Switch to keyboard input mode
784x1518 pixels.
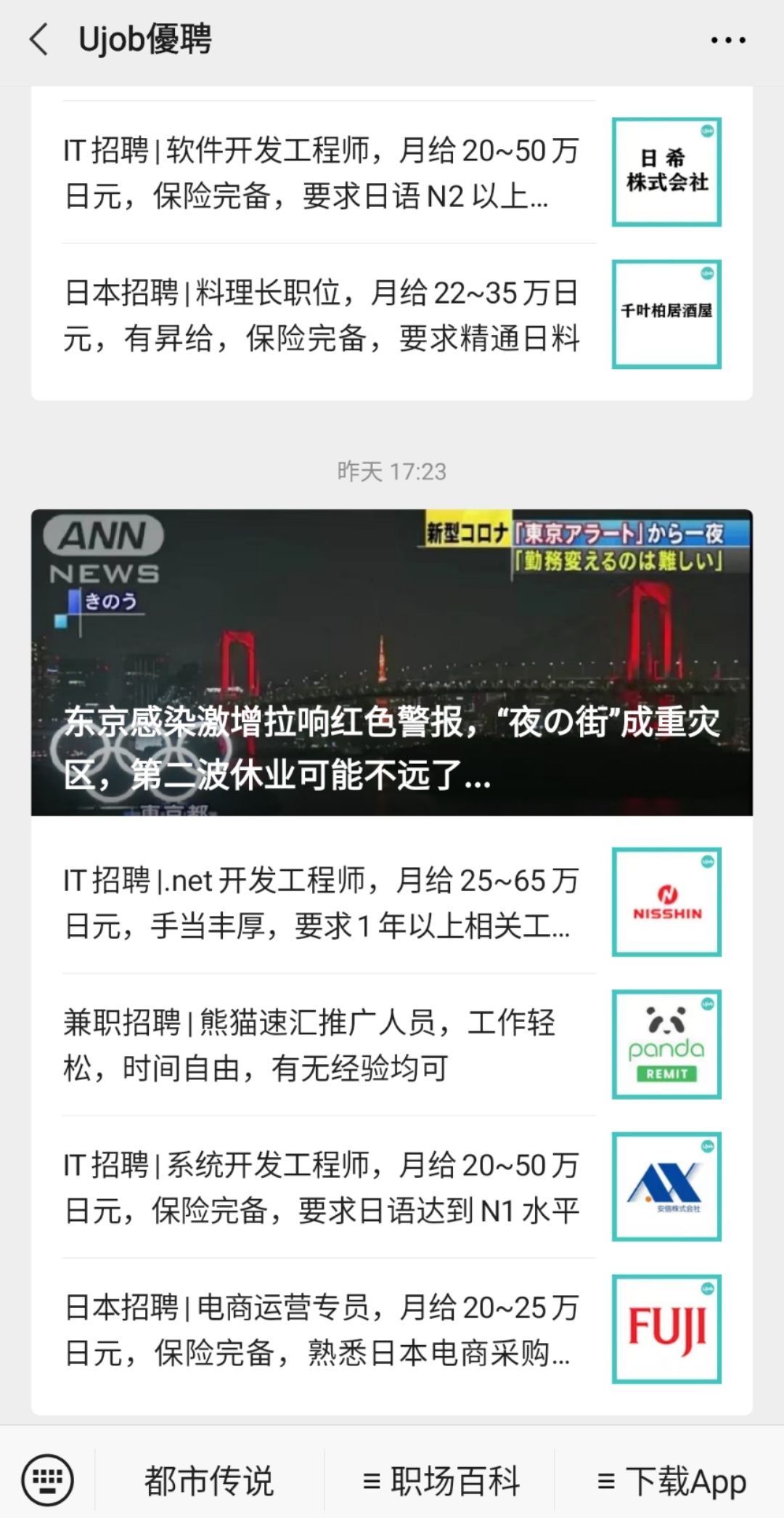click(x=47, y=1480)
